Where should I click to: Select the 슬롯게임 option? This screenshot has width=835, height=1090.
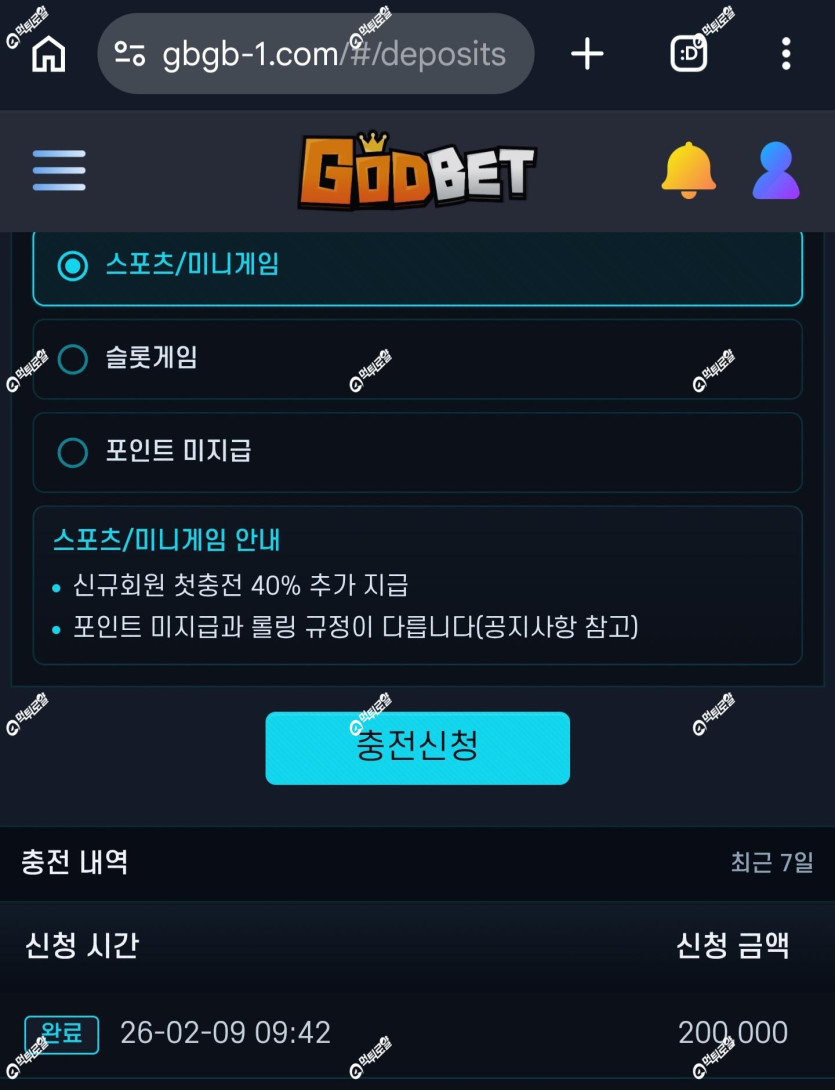click(417, 359)
